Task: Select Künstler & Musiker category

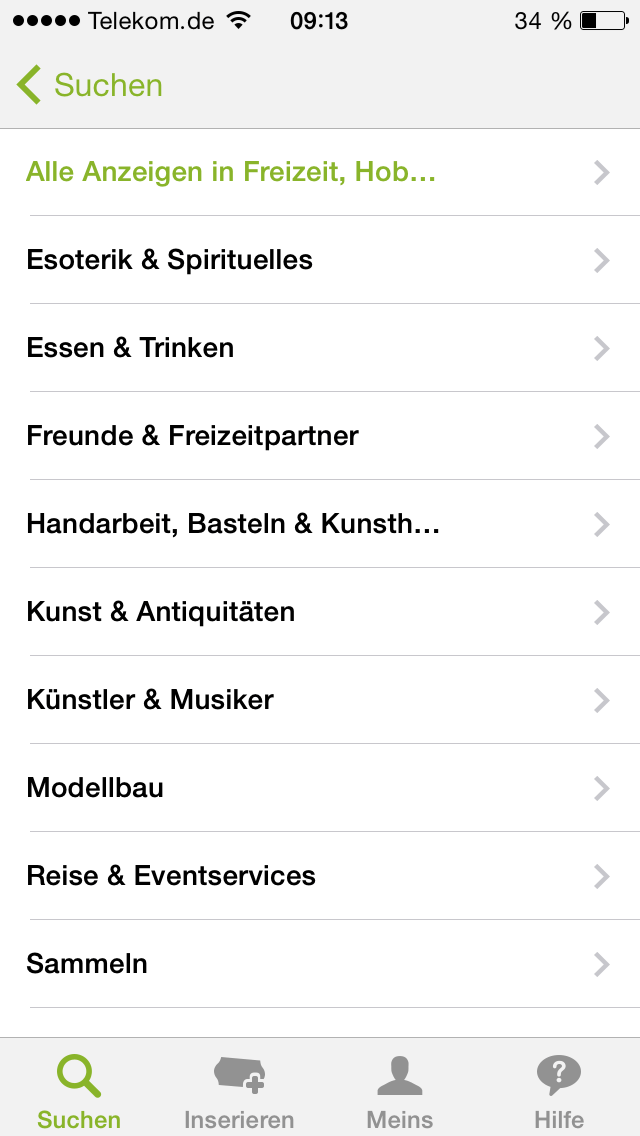Action: [x=320, y=700]
